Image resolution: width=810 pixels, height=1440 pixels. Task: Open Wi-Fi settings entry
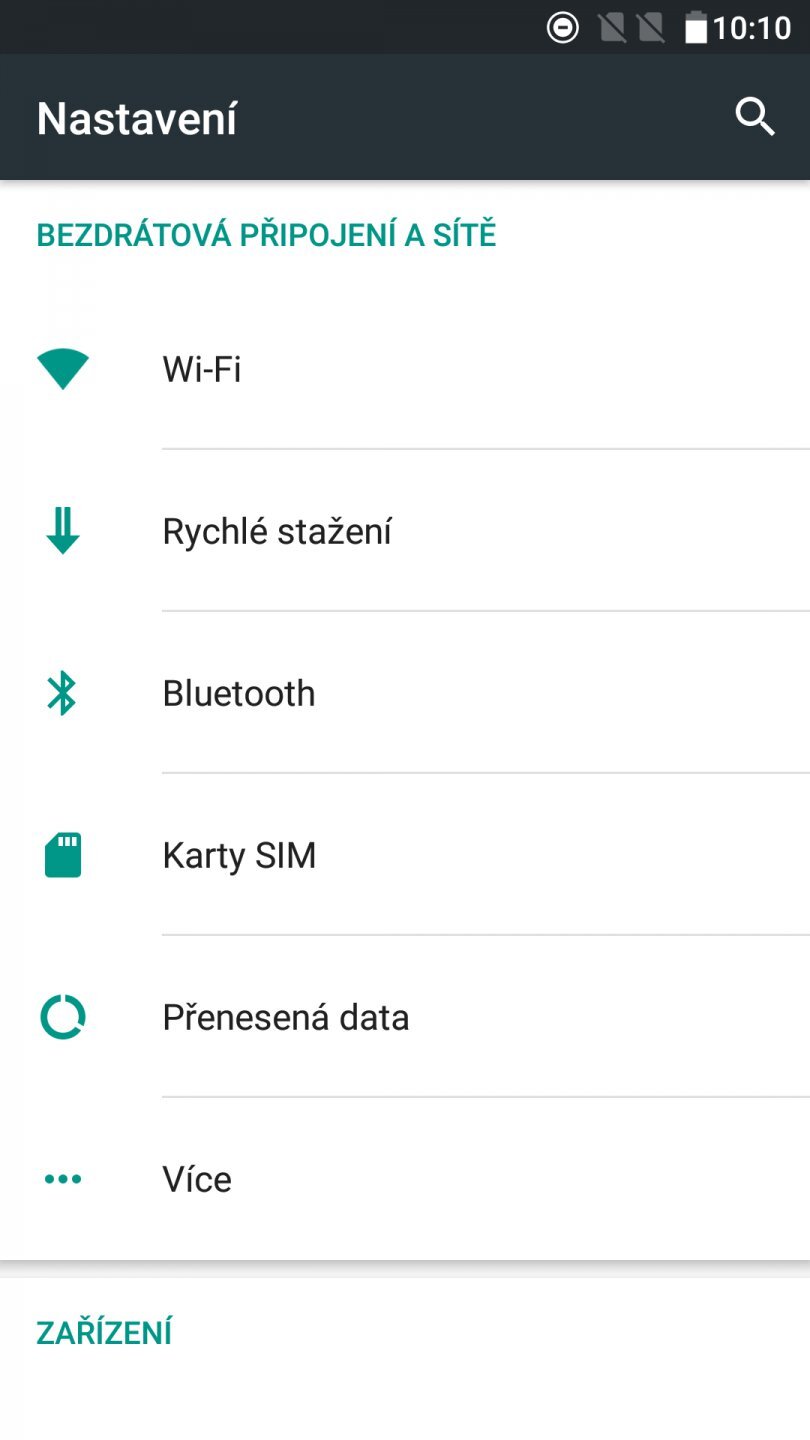[x=300, y=368]
